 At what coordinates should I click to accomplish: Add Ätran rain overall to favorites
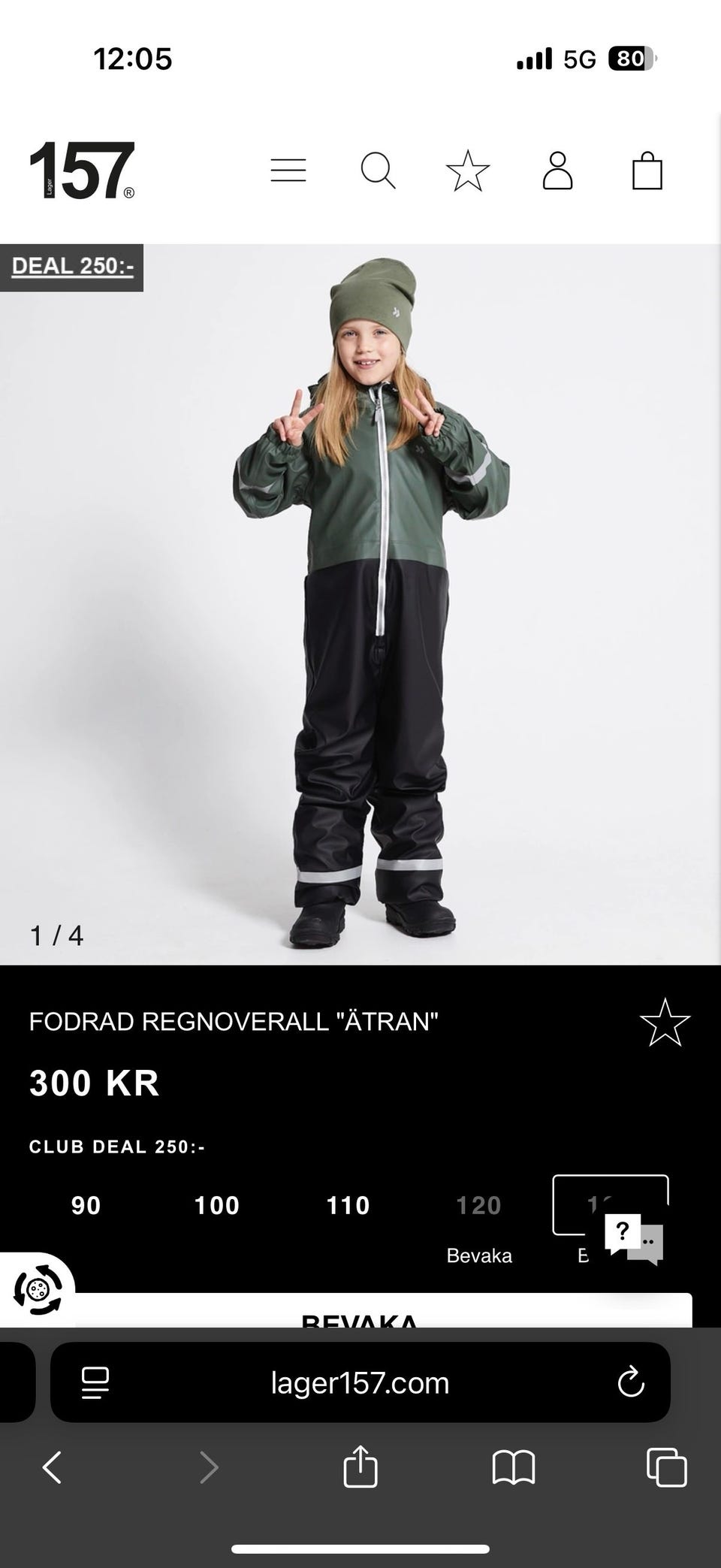(x=665, y=1023)
